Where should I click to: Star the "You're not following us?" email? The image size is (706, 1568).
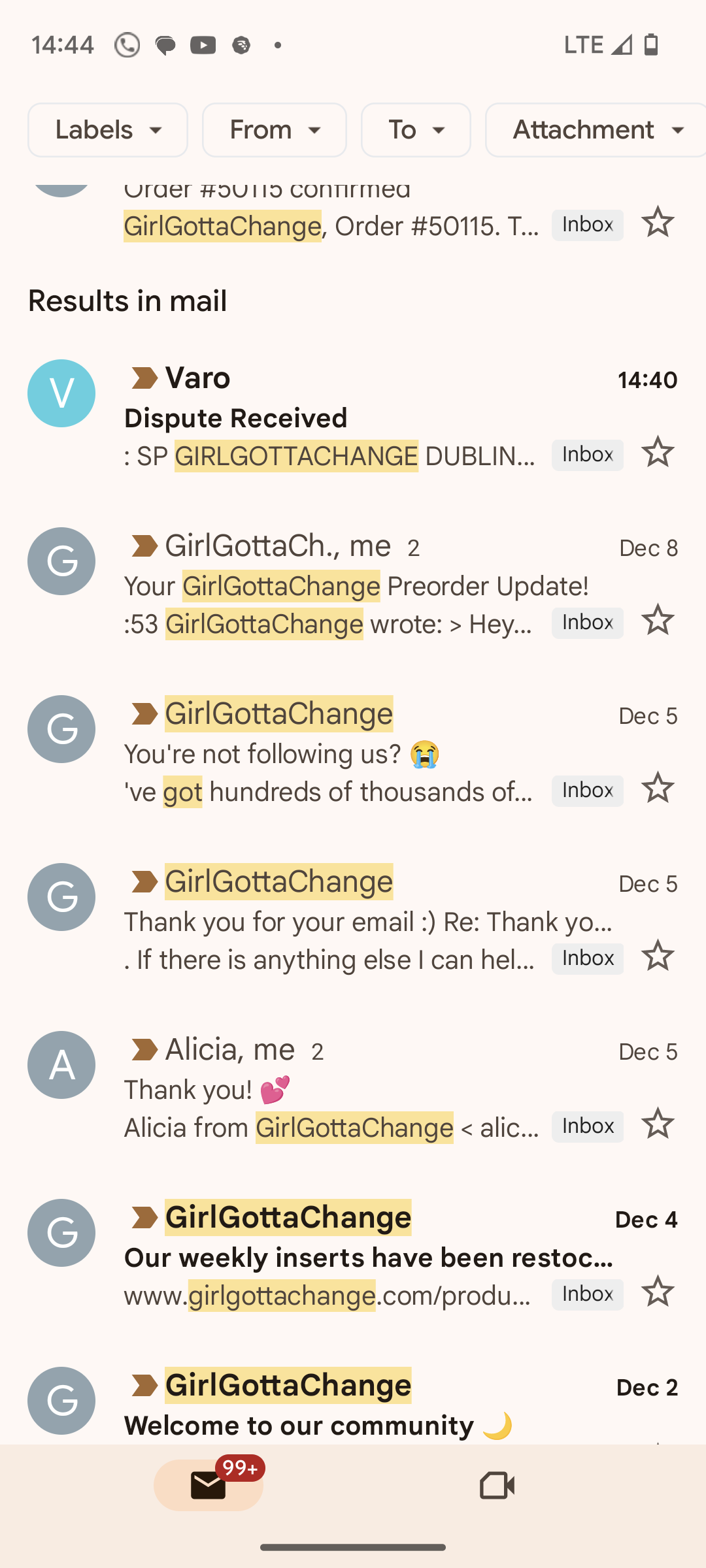(x=658, y=788)
